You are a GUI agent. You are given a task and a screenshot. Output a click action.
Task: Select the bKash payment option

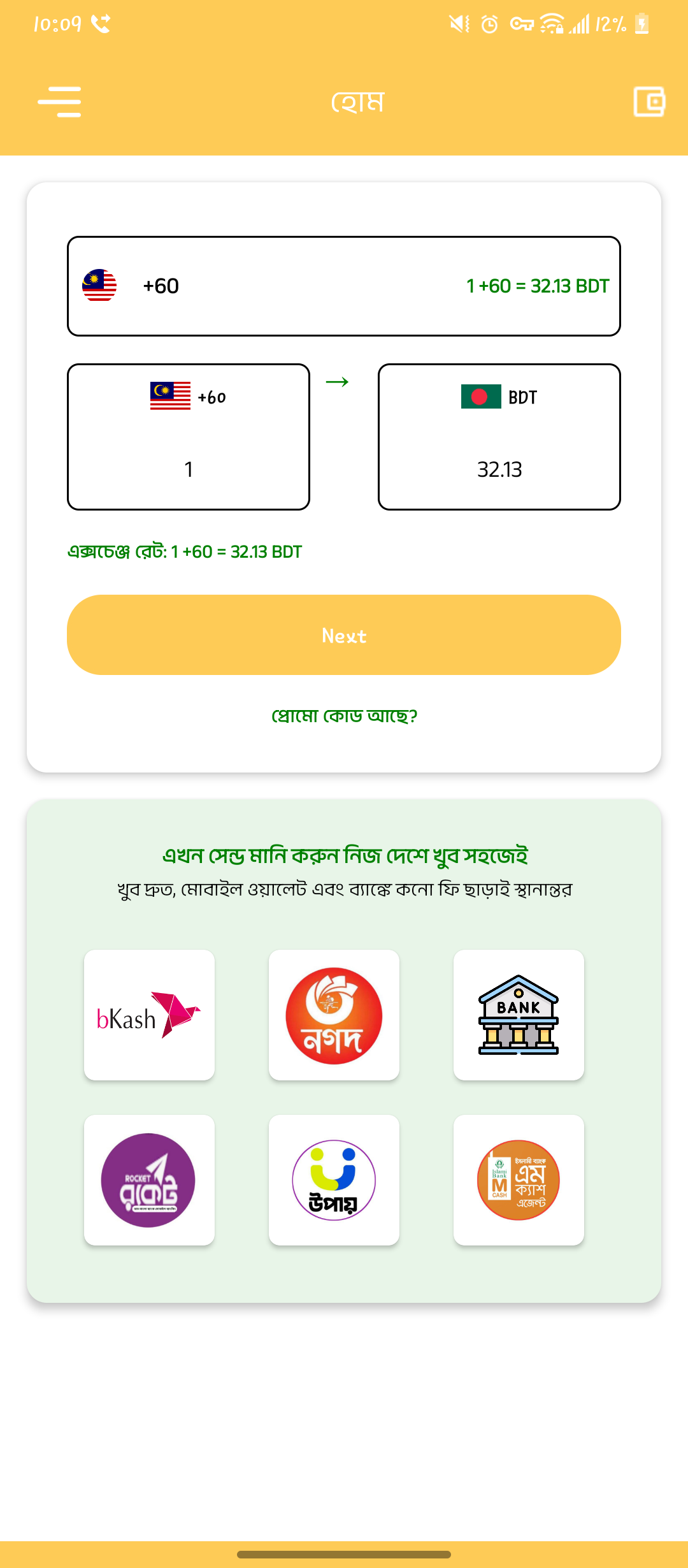point(149,1015)
